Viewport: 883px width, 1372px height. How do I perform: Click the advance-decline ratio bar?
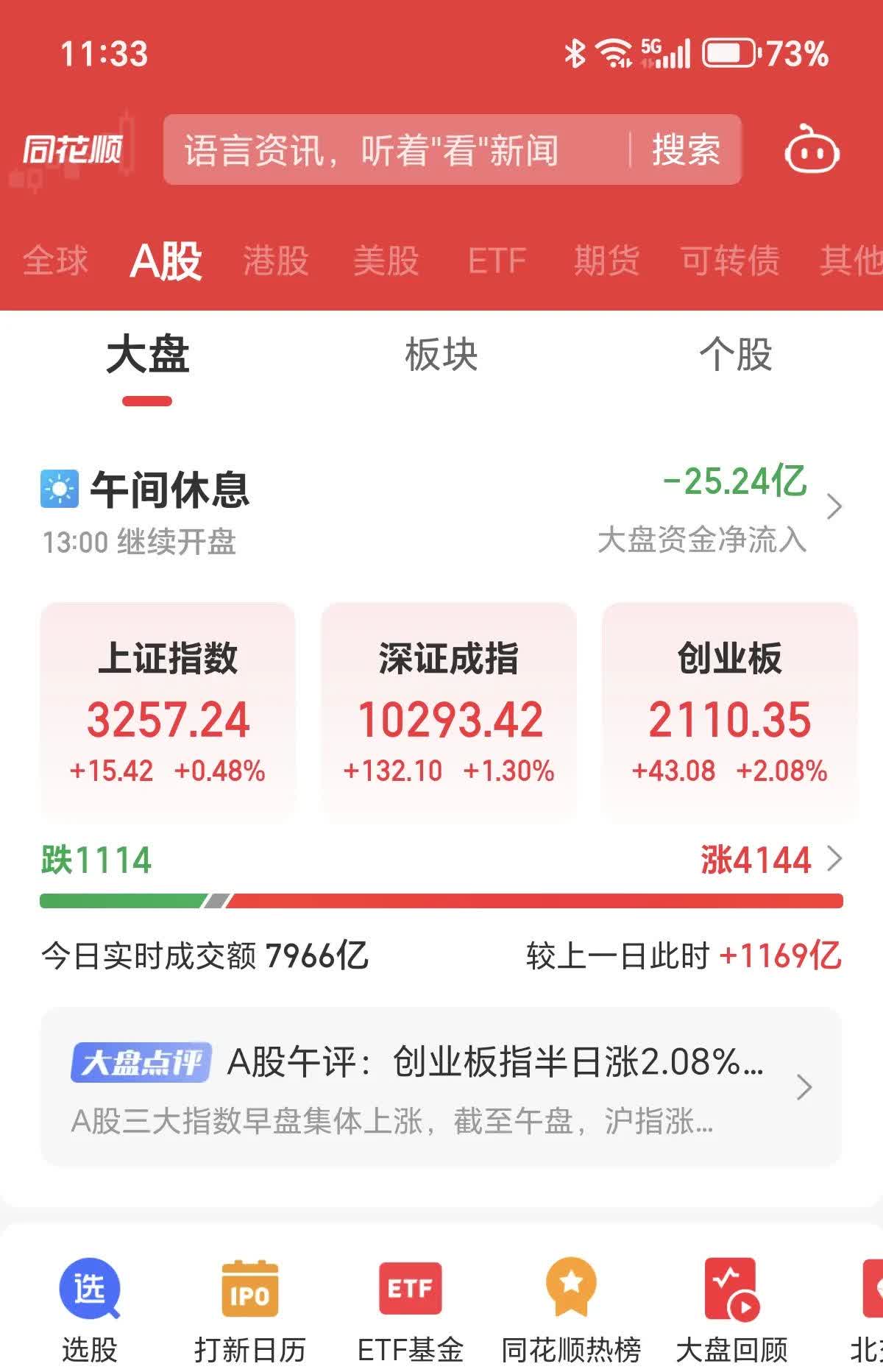tap(441, 898)
